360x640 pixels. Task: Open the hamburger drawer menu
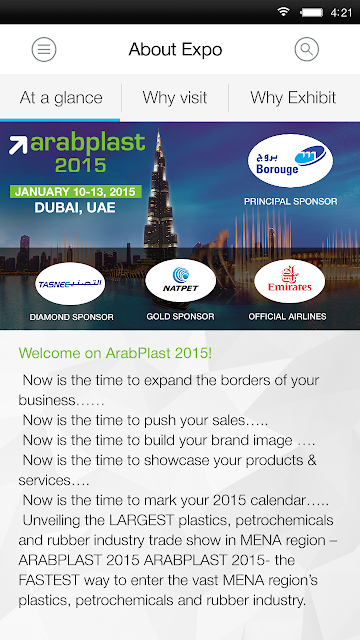[44, 50]
